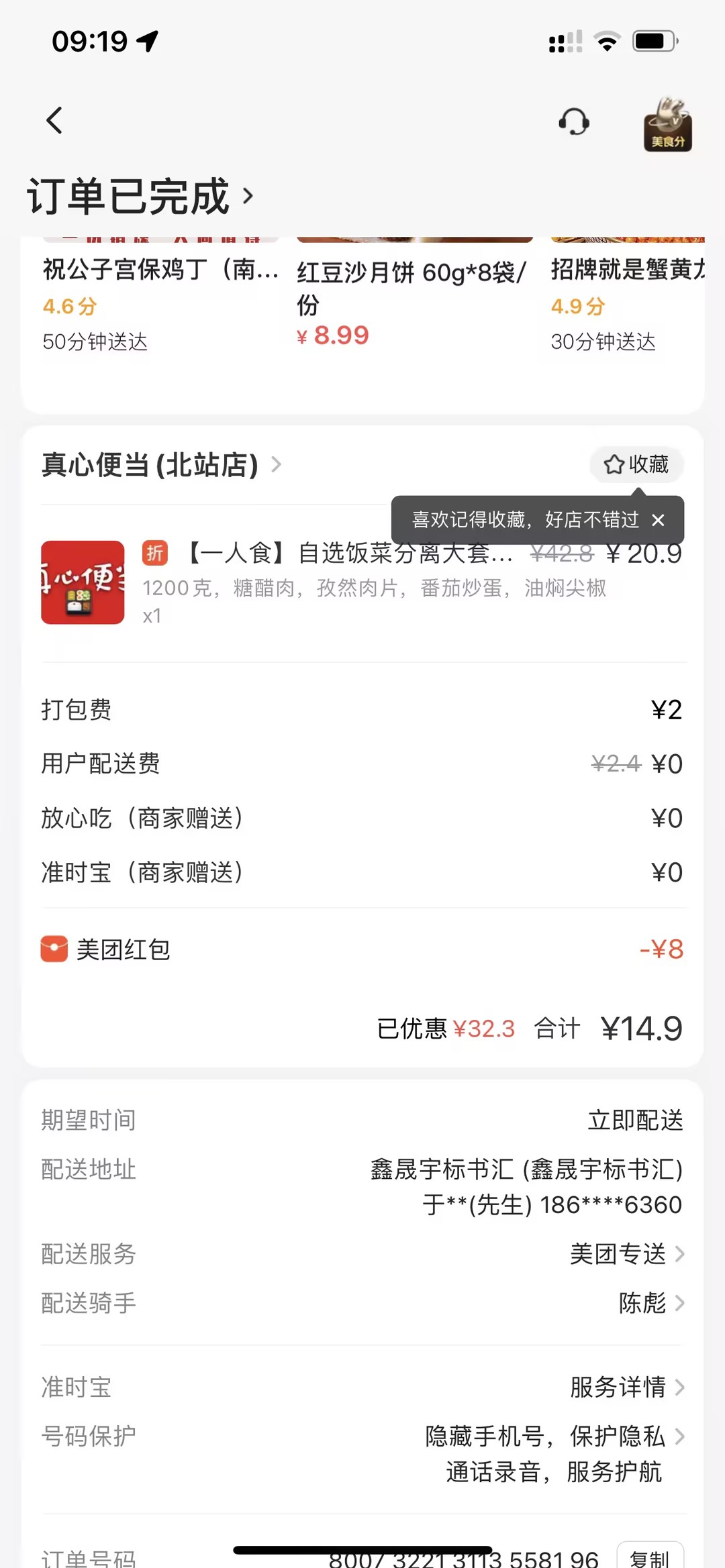
Task: Open the 祝公子宫保鸡丁 restaurant card
Action: tap(160, 302)
